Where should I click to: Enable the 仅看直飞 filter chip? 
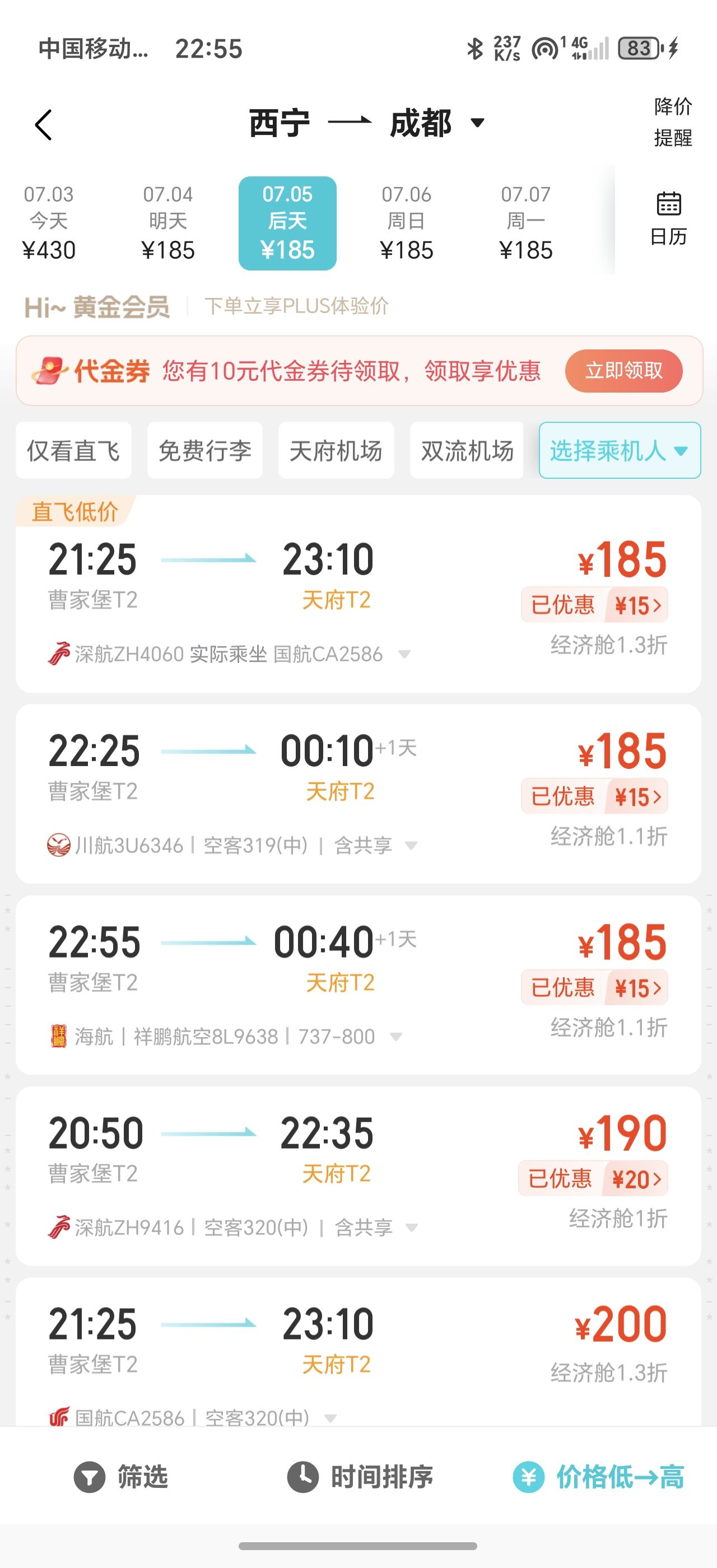73,450
